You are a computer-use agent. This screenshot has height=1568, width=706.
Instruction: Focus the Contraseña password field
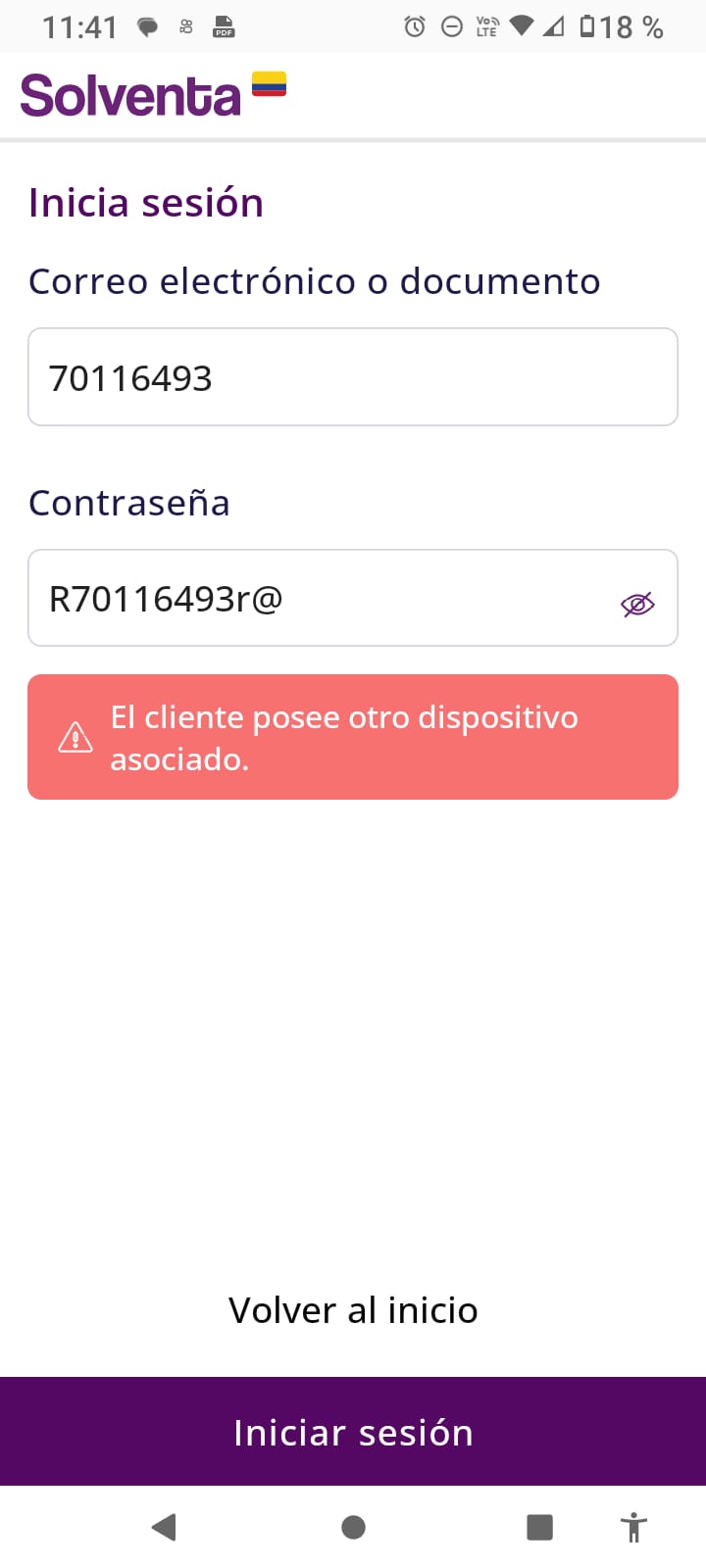click(324, 599)
